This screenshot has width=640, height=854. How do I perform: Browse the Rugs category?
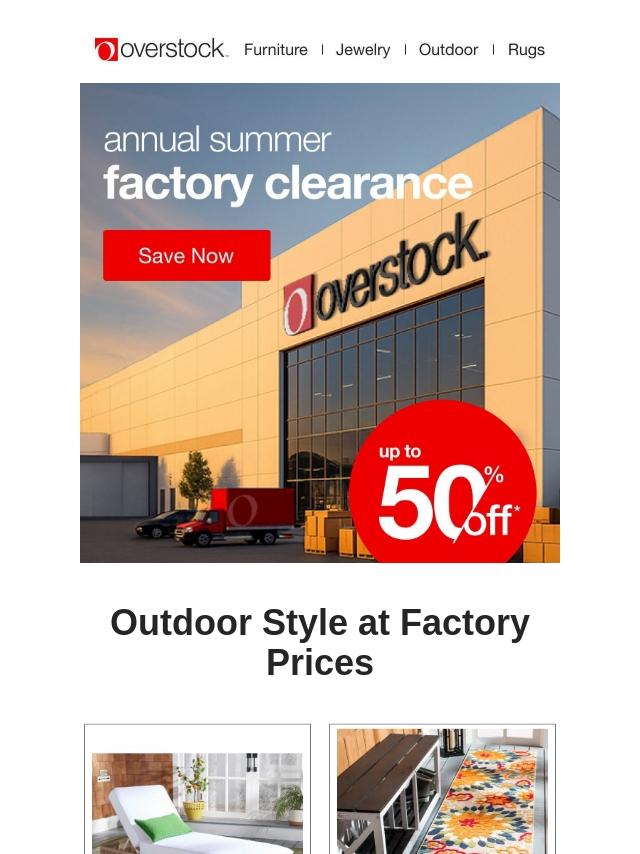click(x=526, y=50)
